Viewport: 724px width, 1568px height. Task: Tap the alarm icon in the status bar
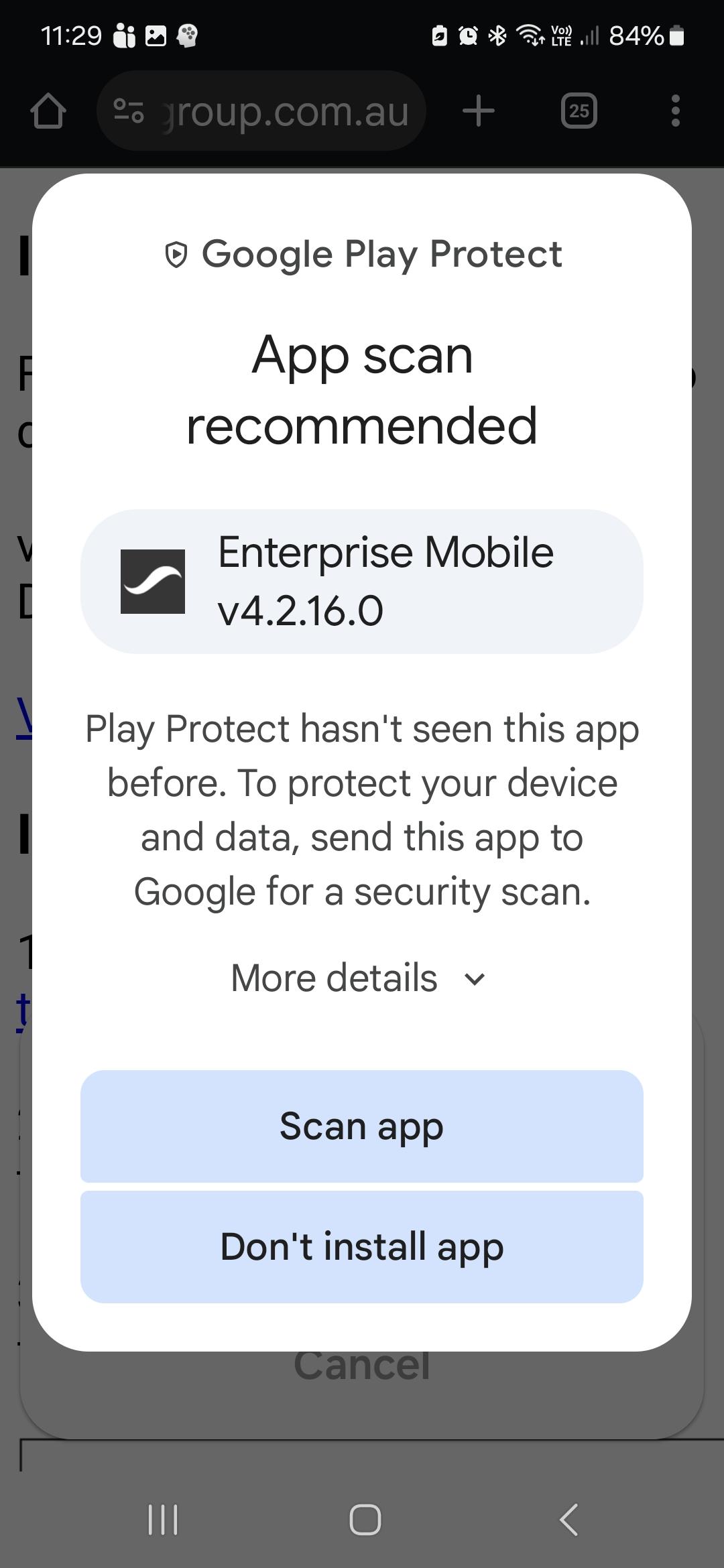pos(467,37)
